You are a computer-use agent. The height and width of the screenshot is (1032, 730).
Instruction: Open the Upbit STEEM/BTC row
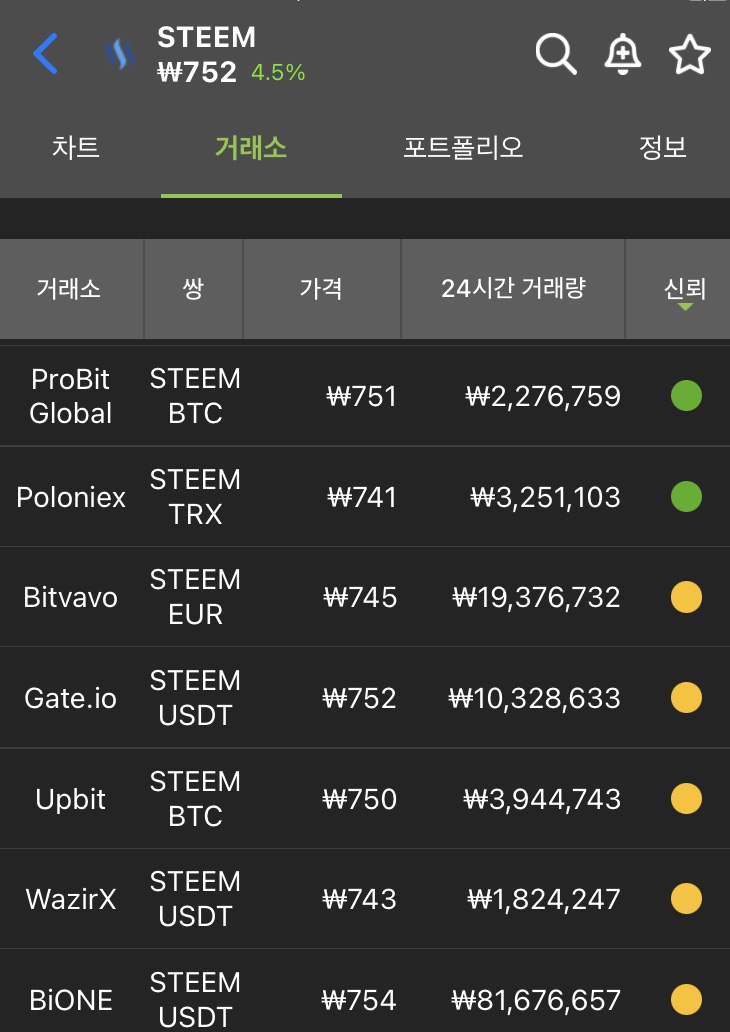point(365,799)
